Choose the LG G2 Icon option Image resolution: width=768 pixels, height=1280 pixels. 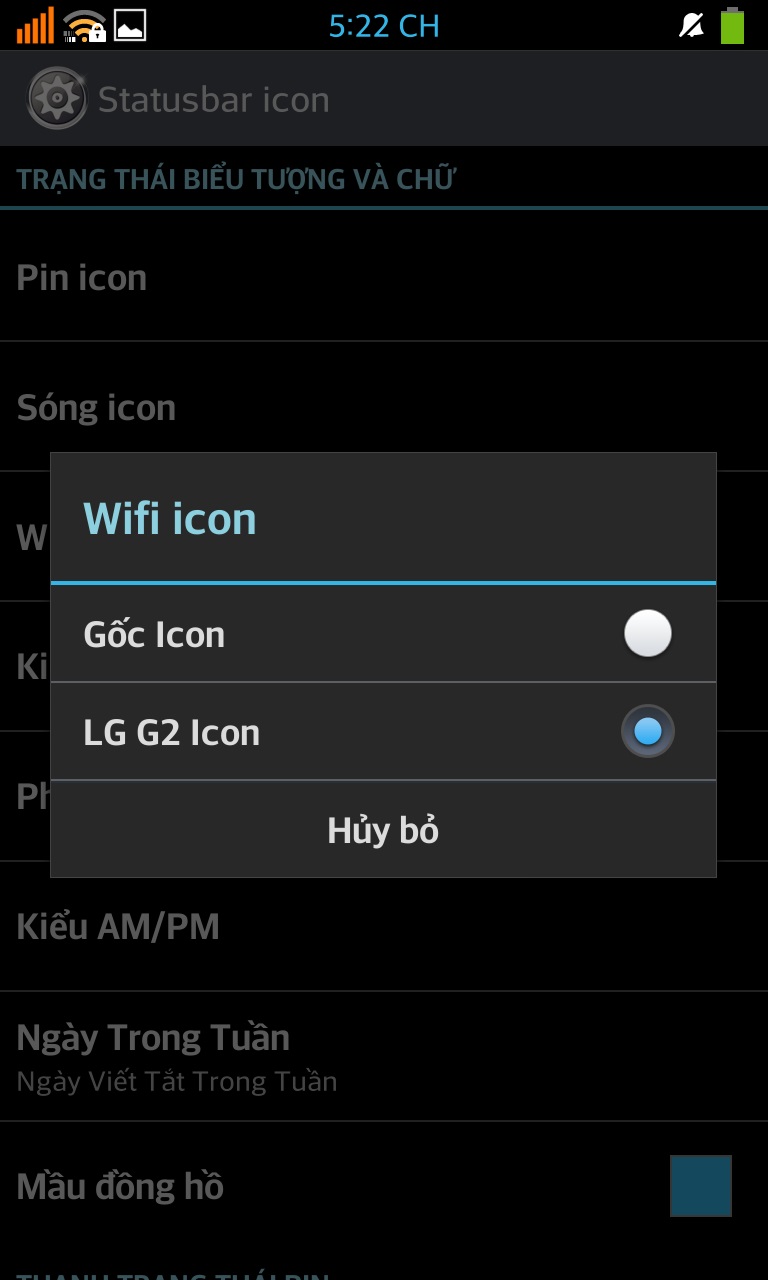(383, 732)
